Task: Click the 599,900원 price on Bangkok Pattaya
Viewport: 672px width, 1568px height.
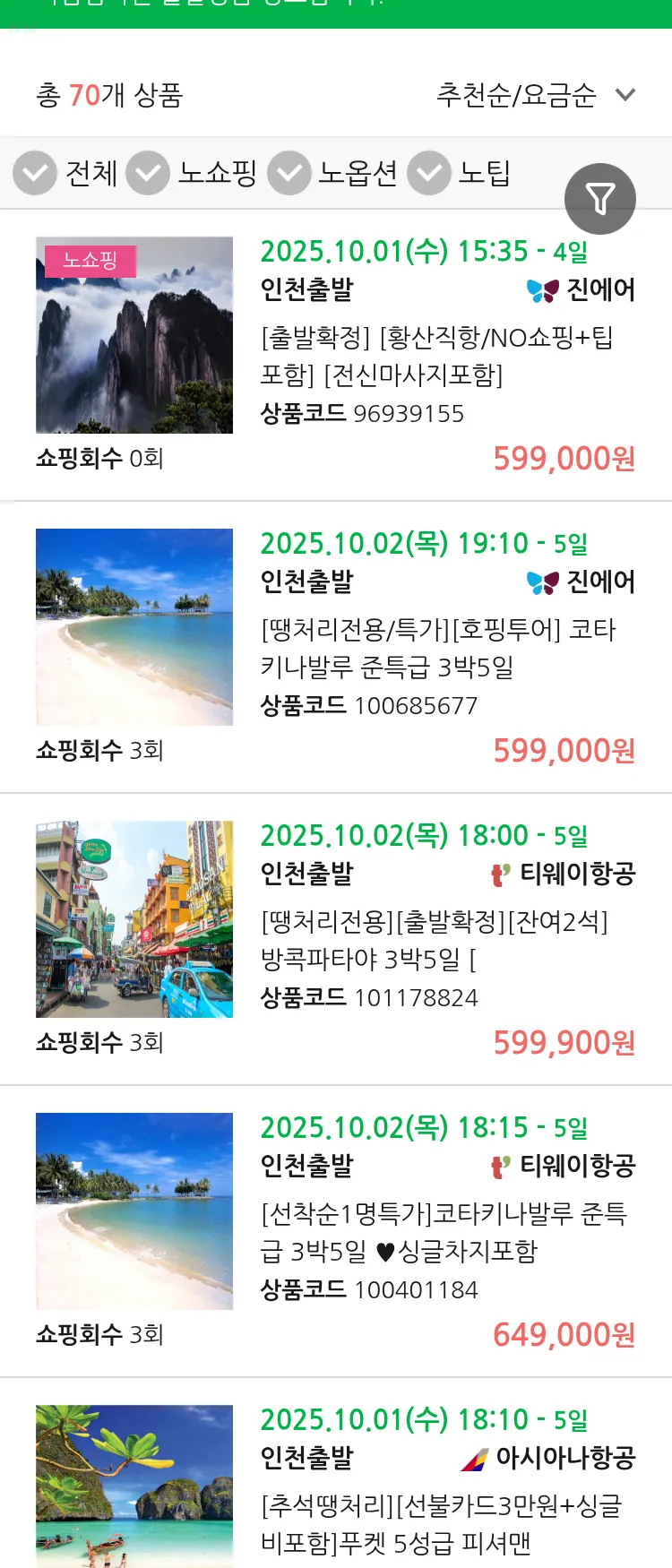Action: (x=563, y=1042)
